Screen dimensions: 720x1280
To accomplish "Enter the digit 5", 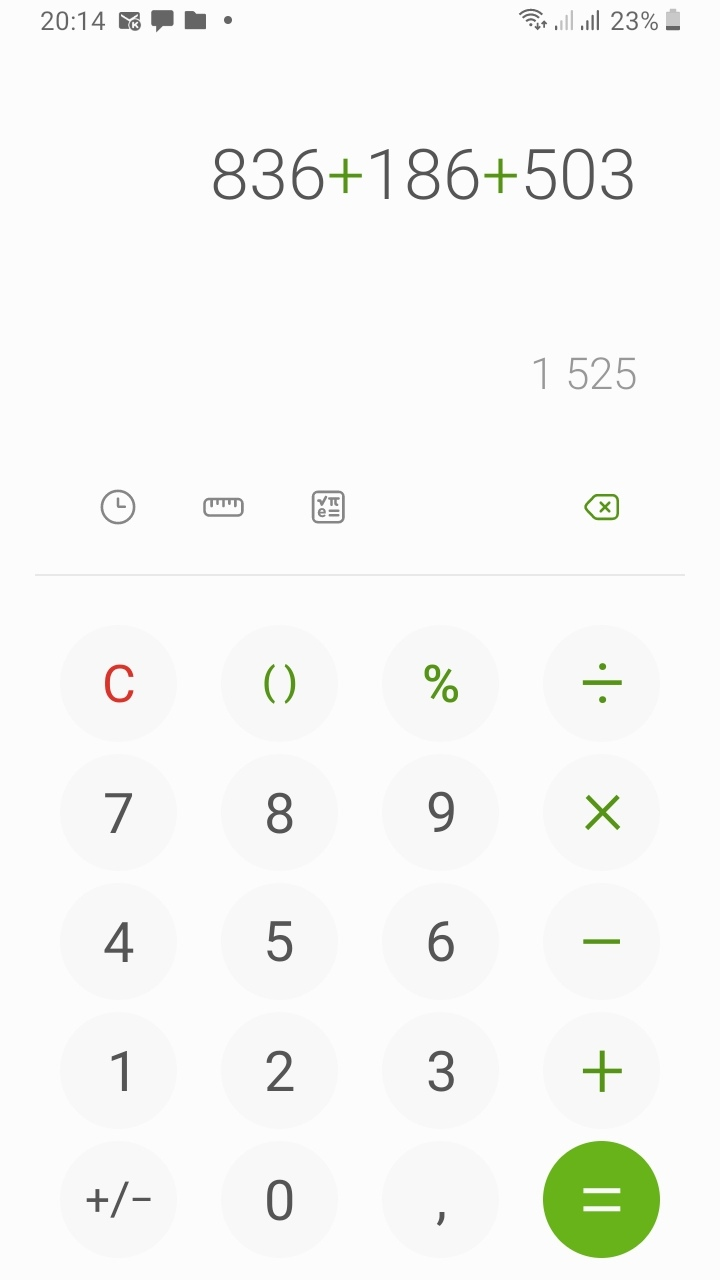I will [x=279, y=942].
